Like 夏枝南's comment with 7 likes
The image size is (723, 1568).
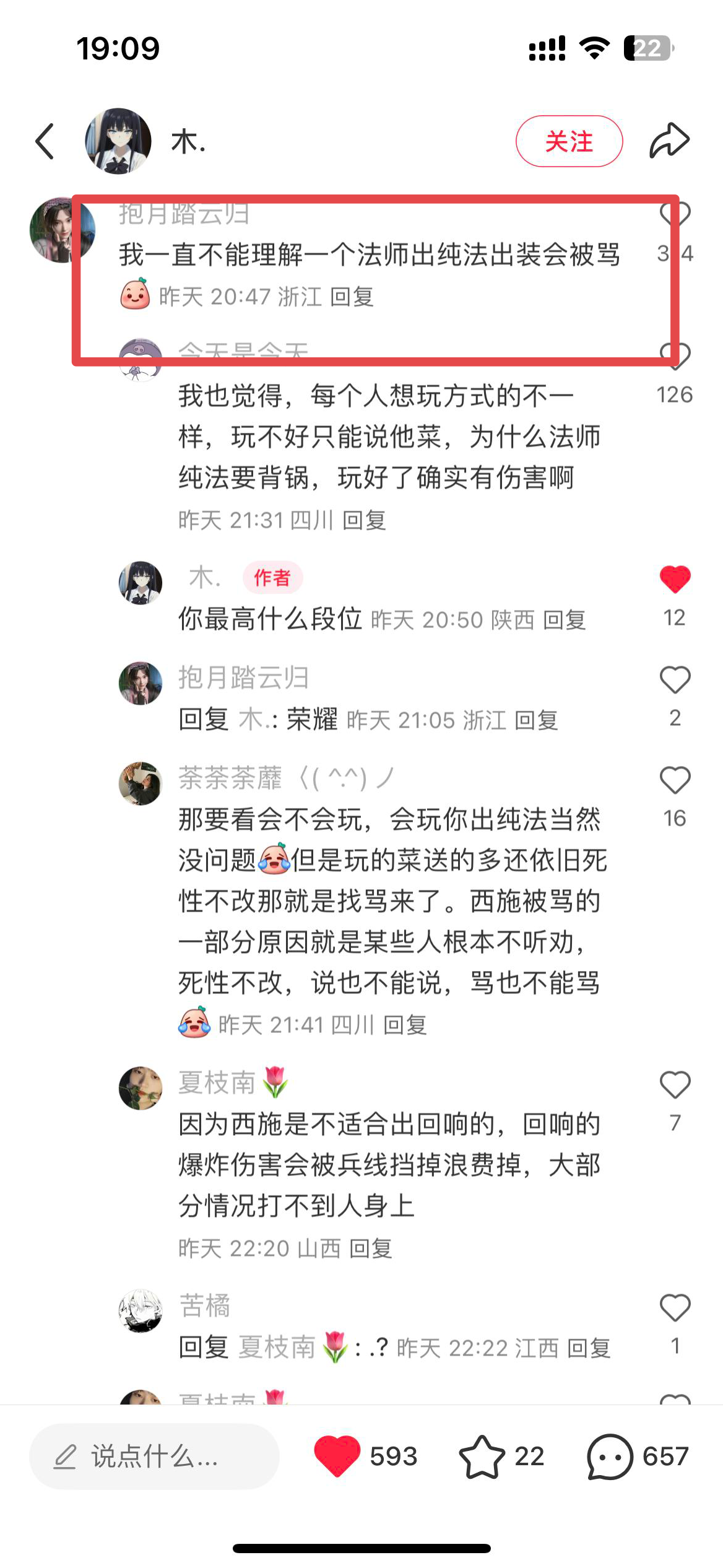pyautogui.click(x=675, y=1085)
